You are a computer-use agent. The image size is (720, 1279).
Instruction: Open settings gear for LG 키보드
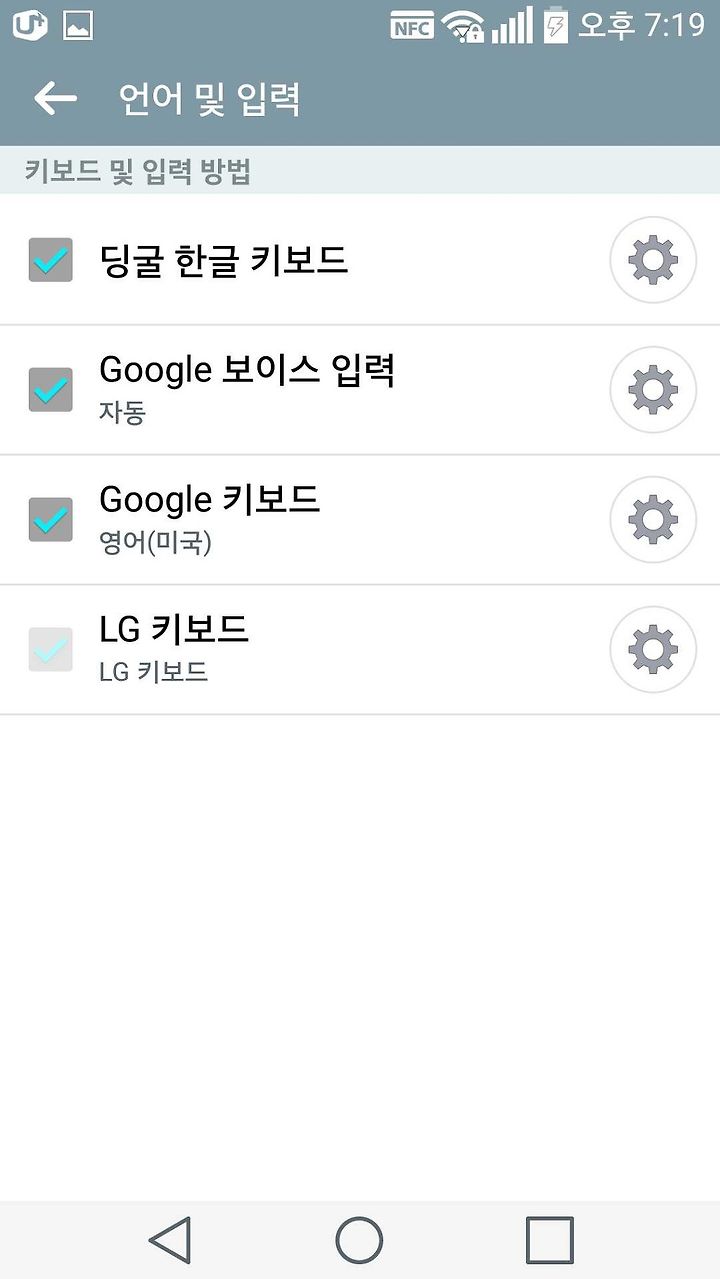coord(653,650)
